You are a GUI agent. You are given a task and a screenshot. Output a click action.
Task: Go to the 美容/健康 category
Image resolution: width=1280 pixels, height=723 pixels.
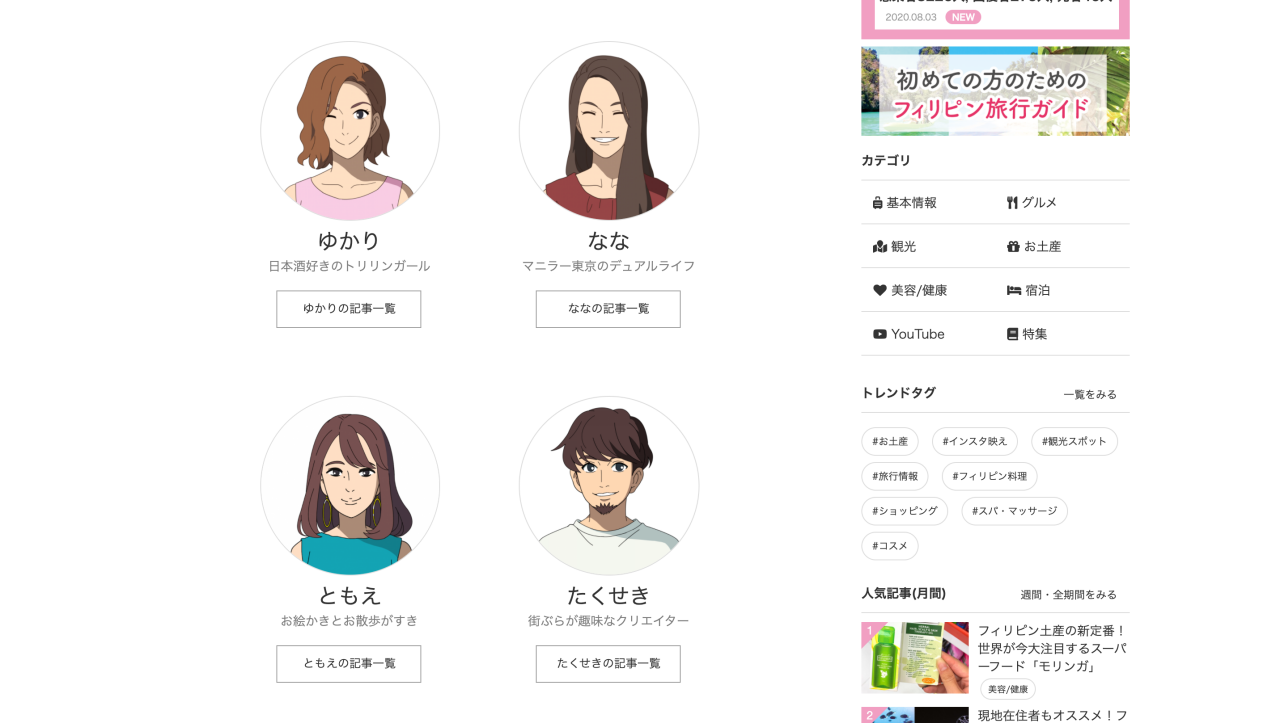pos(910,291)
